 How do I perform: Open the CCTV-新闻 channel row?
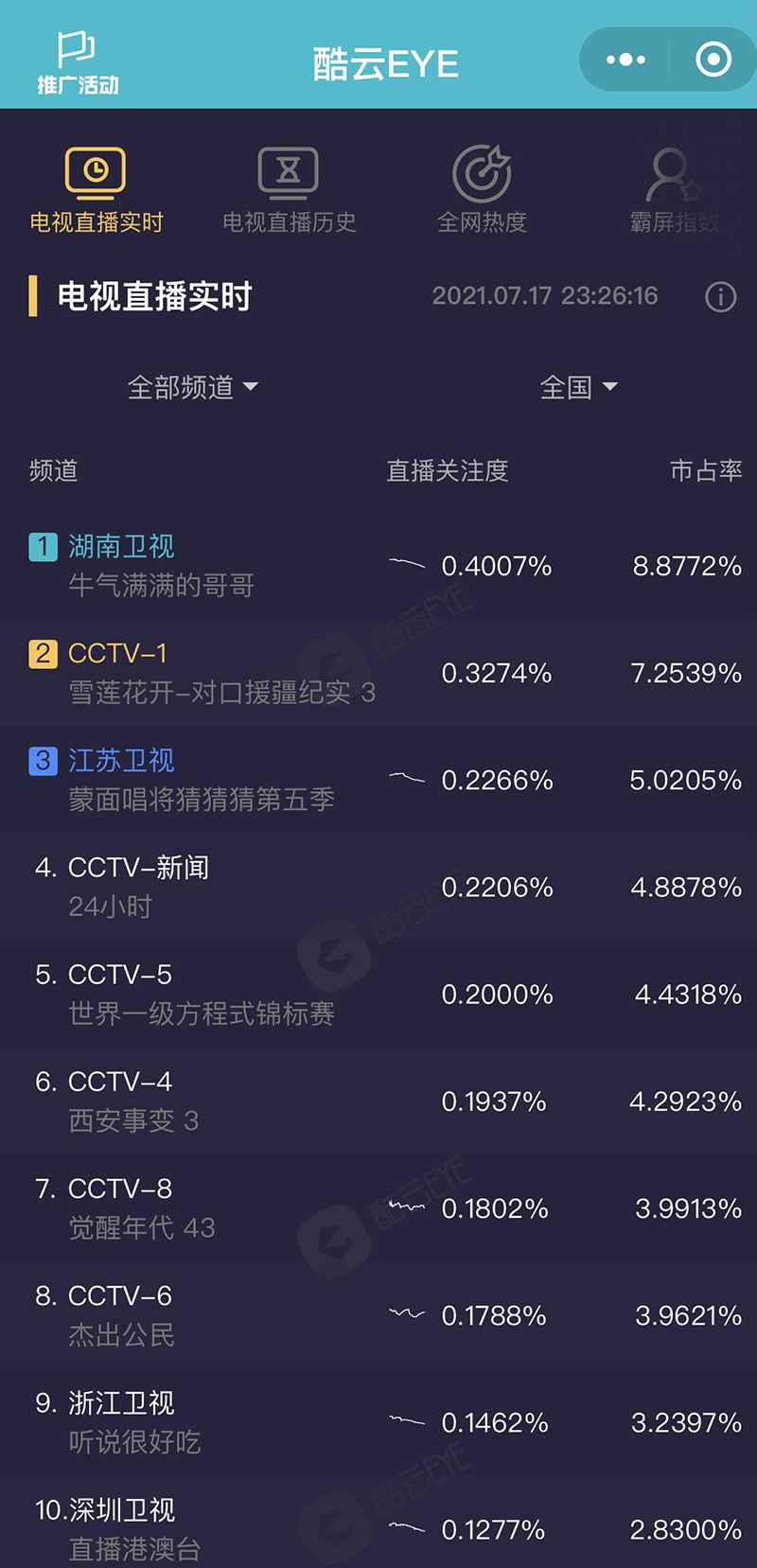[x=378, y=887]
